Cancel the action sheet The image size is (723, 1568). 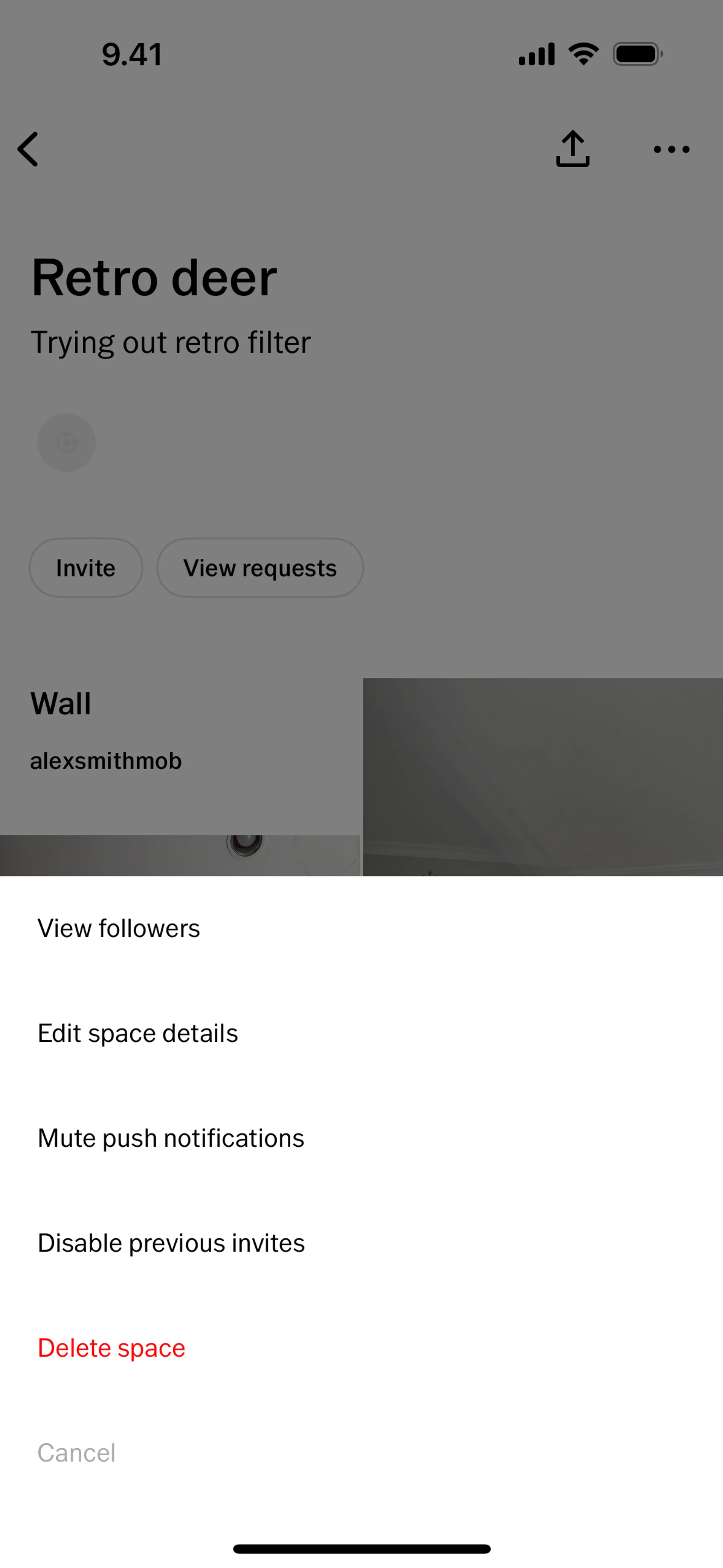point(76,1453)
